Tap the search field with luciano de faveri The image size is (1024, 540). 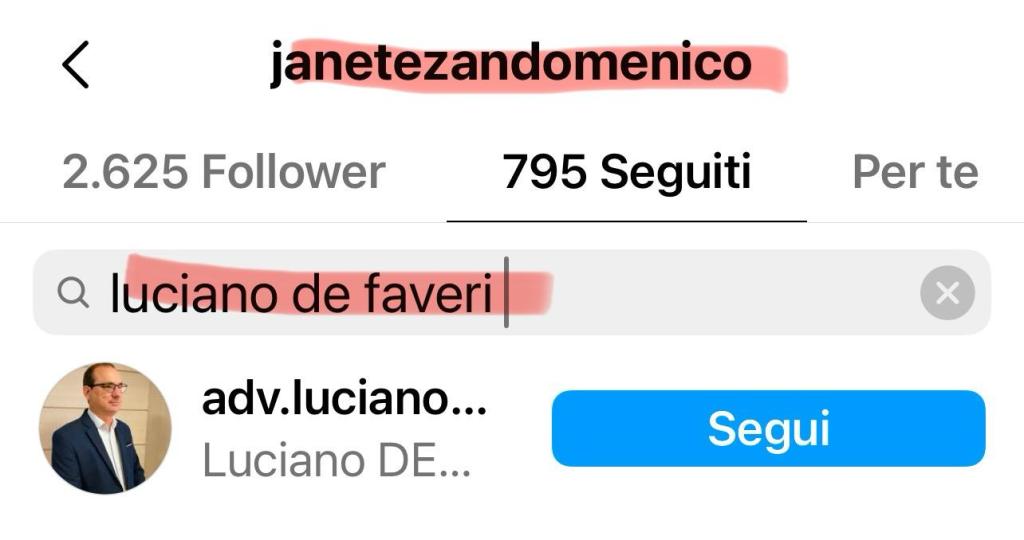coord(480,293)
